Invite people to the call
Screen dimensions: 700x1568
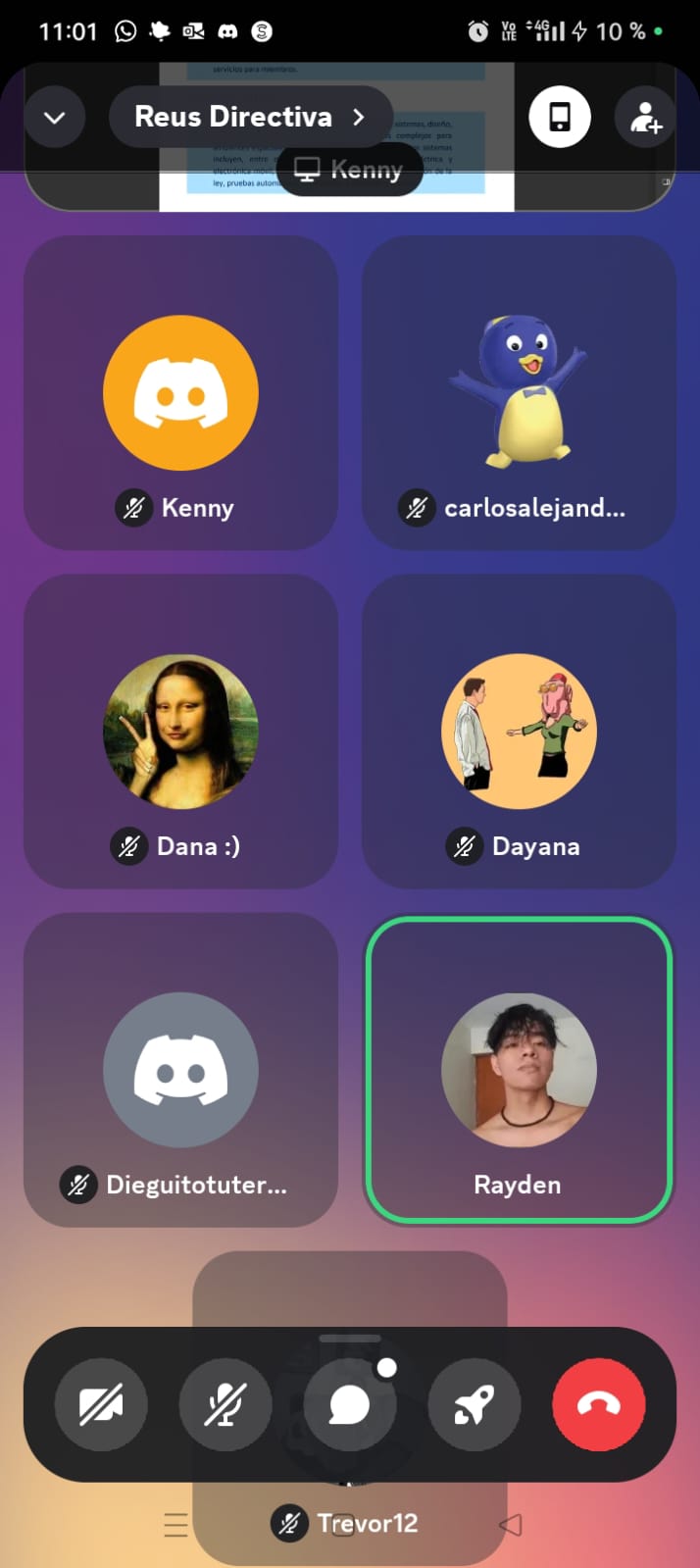[x=645, y=118]
